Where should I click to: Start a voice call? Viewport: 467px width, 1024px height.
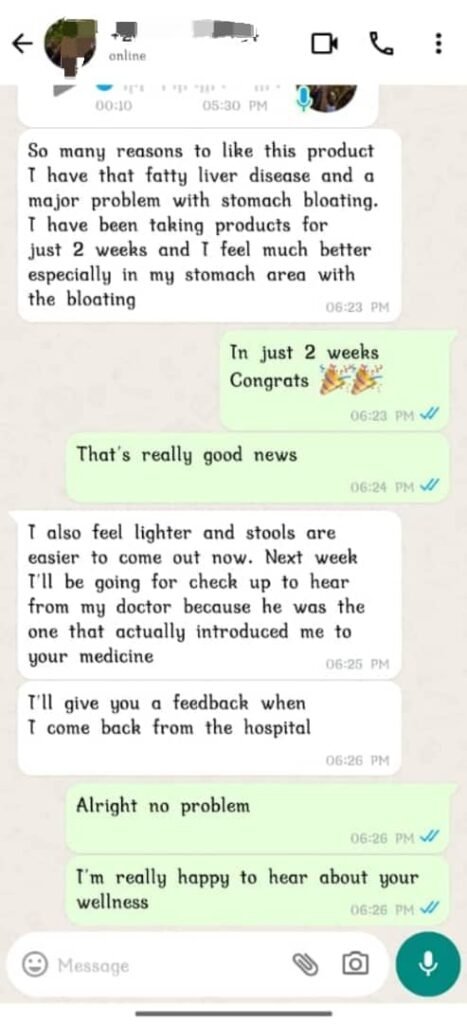coord(381,43)
